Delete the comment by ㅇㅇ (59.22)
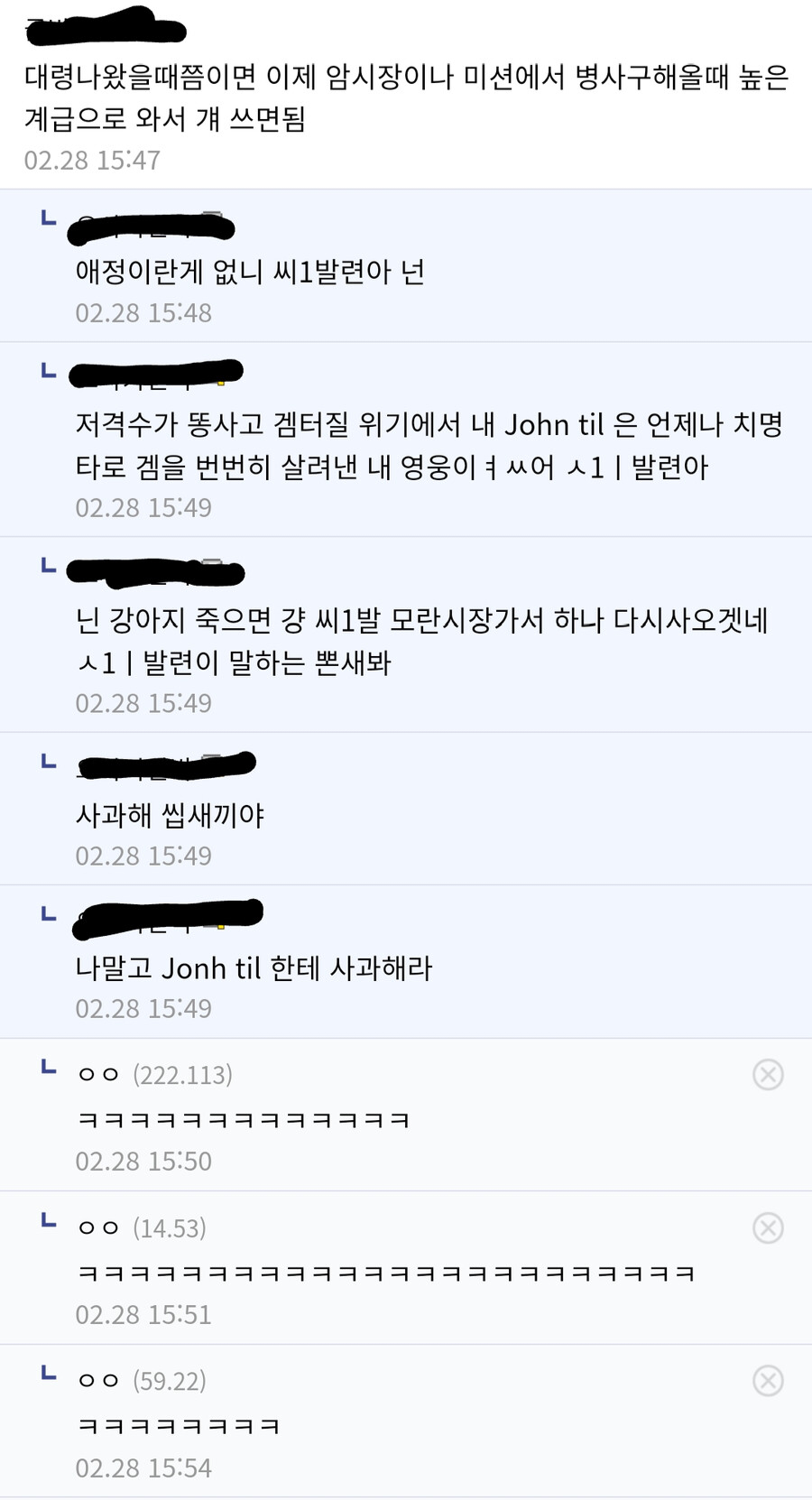Image resolution: width=812 pixels, height=1500 pixels. click(768, 1380)
